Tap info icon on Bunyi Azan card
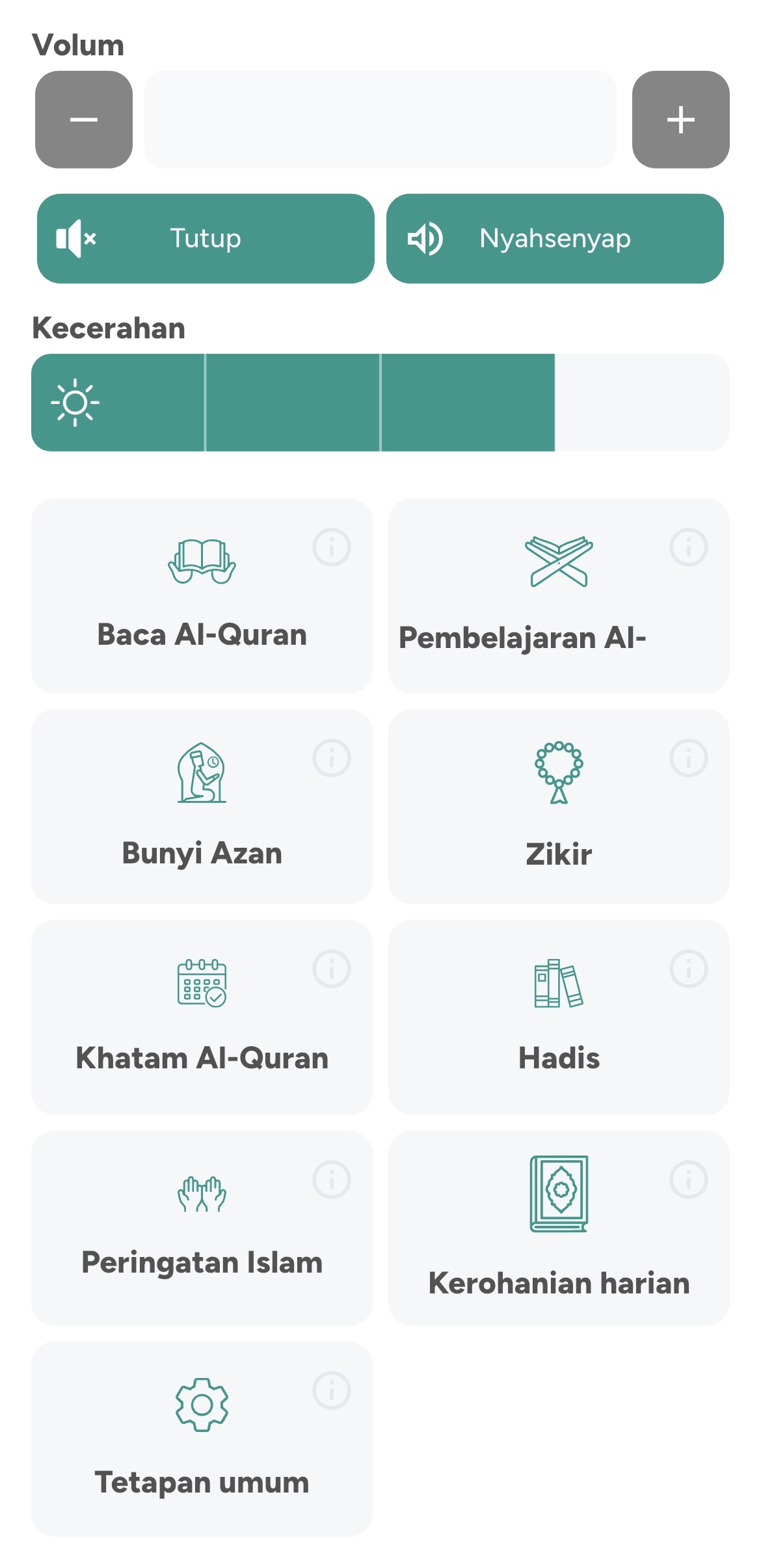This screenshot has height=1568, width=761. point(332,758)
